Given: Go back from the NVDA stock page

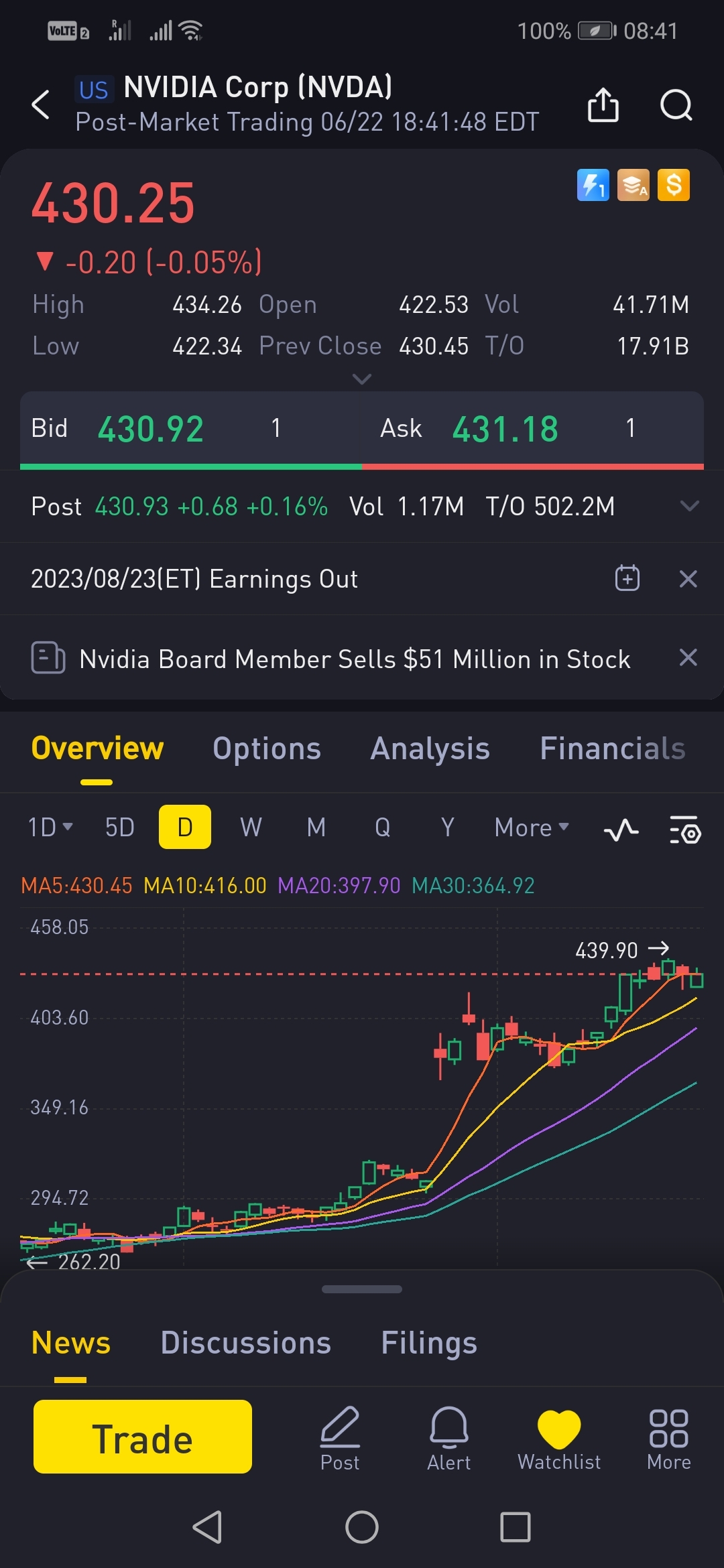Looking at the screenshot, I should (x=42, y=105).
